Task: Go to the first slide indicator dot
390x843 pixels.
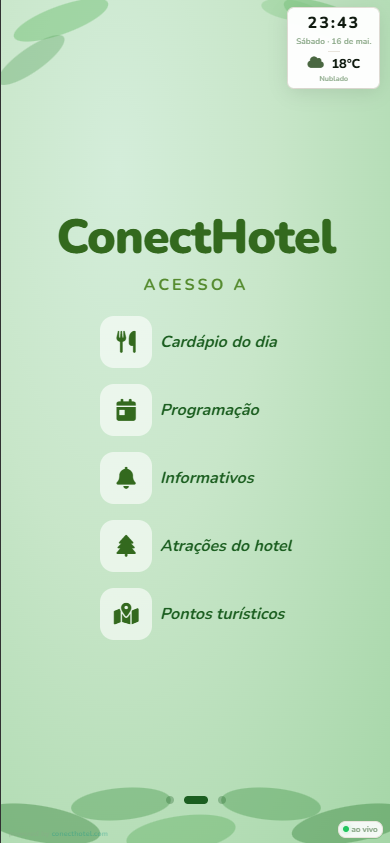Action: [170, 800]
